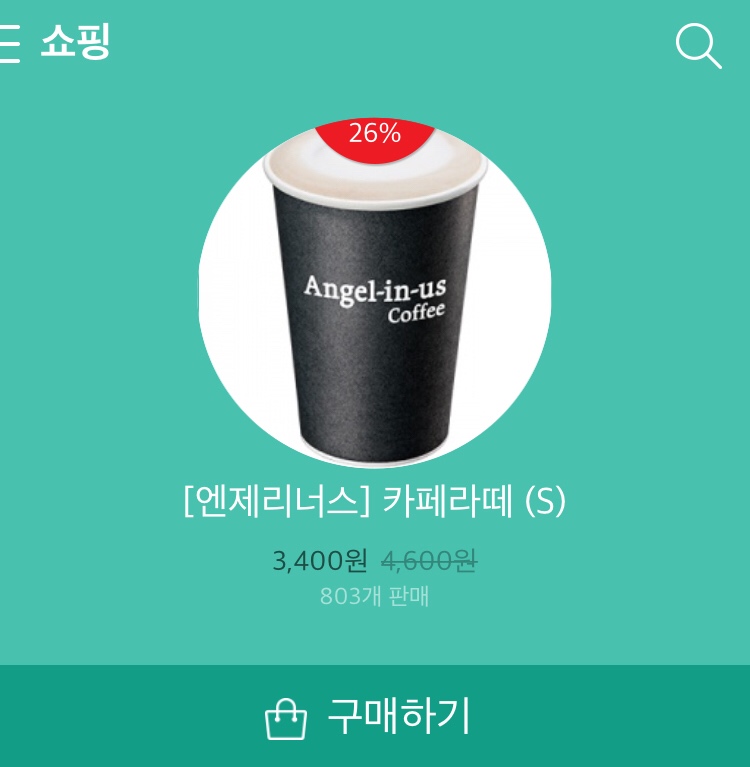750x767 pixels.
Task: Open the search magnifier icon
Action: 697,46
